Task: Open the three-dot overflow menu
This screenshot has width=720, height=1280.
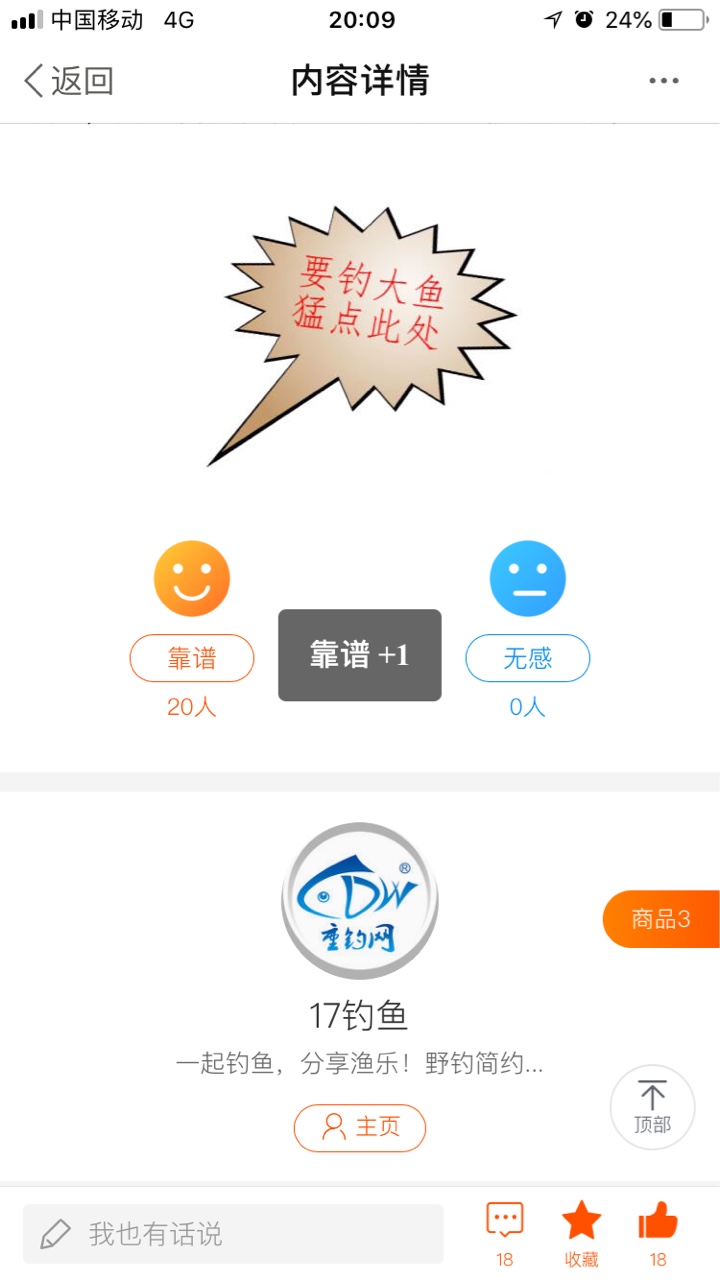Action: pyautogui.click(x=663, y=81)
